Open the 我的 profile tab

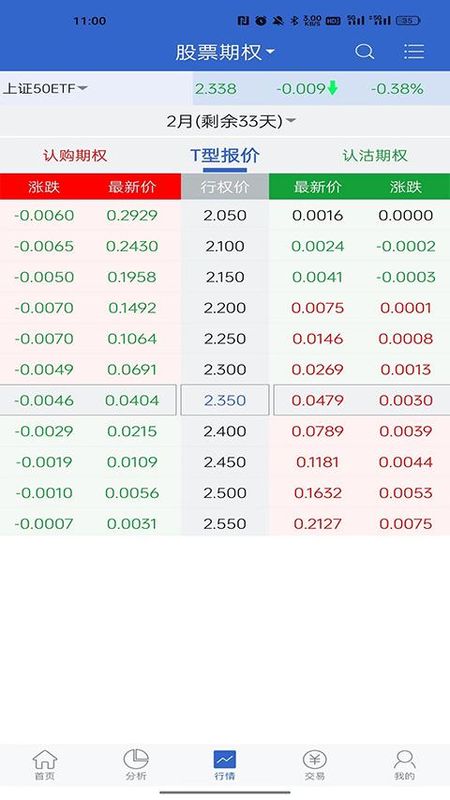point(405,765)
